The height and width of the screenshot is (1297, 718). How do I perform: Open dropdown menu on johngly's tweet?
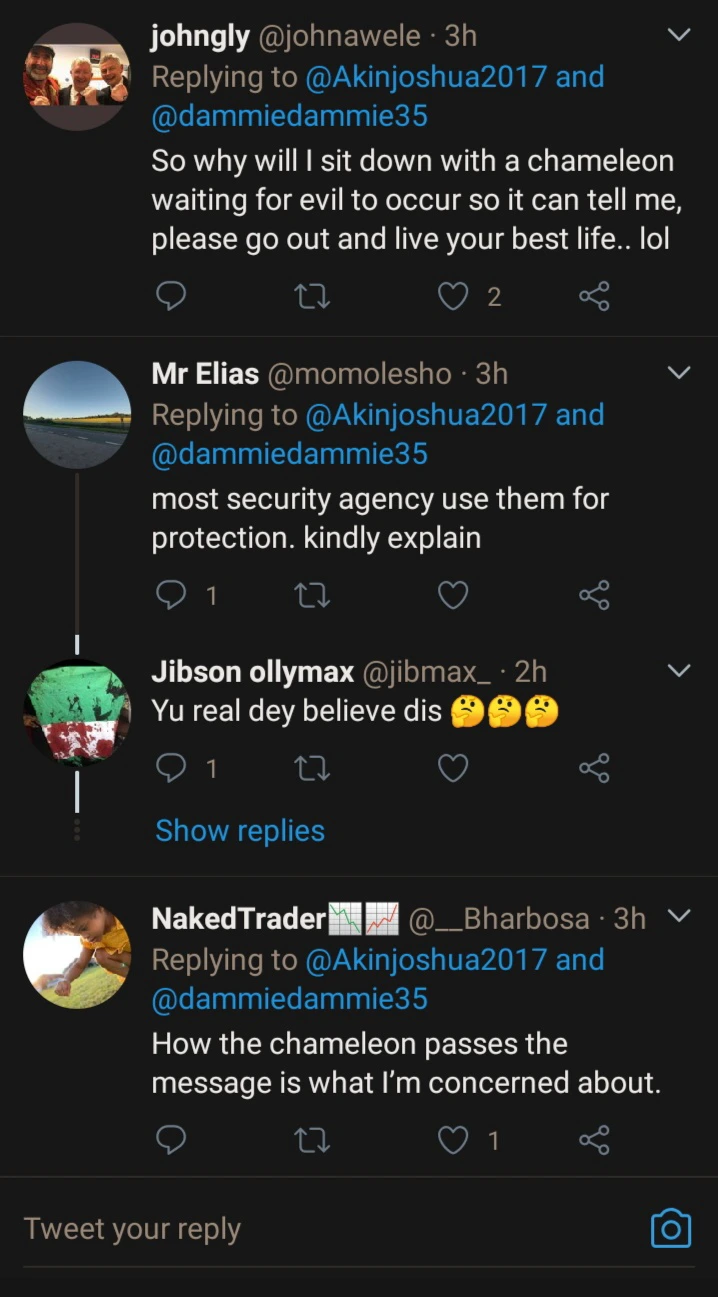[679, 35]
